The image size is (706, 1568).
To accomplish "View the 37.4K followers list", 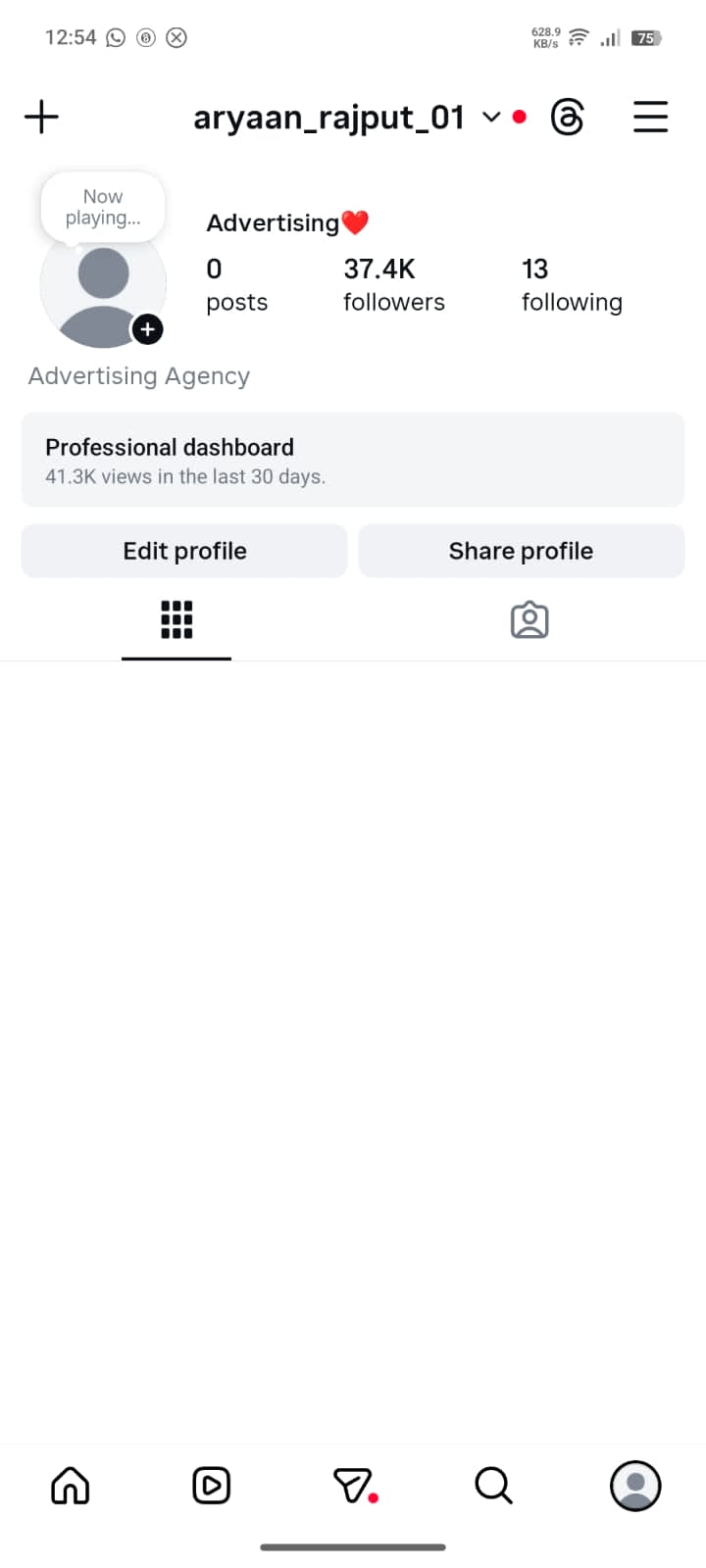I will coord(393,284).
